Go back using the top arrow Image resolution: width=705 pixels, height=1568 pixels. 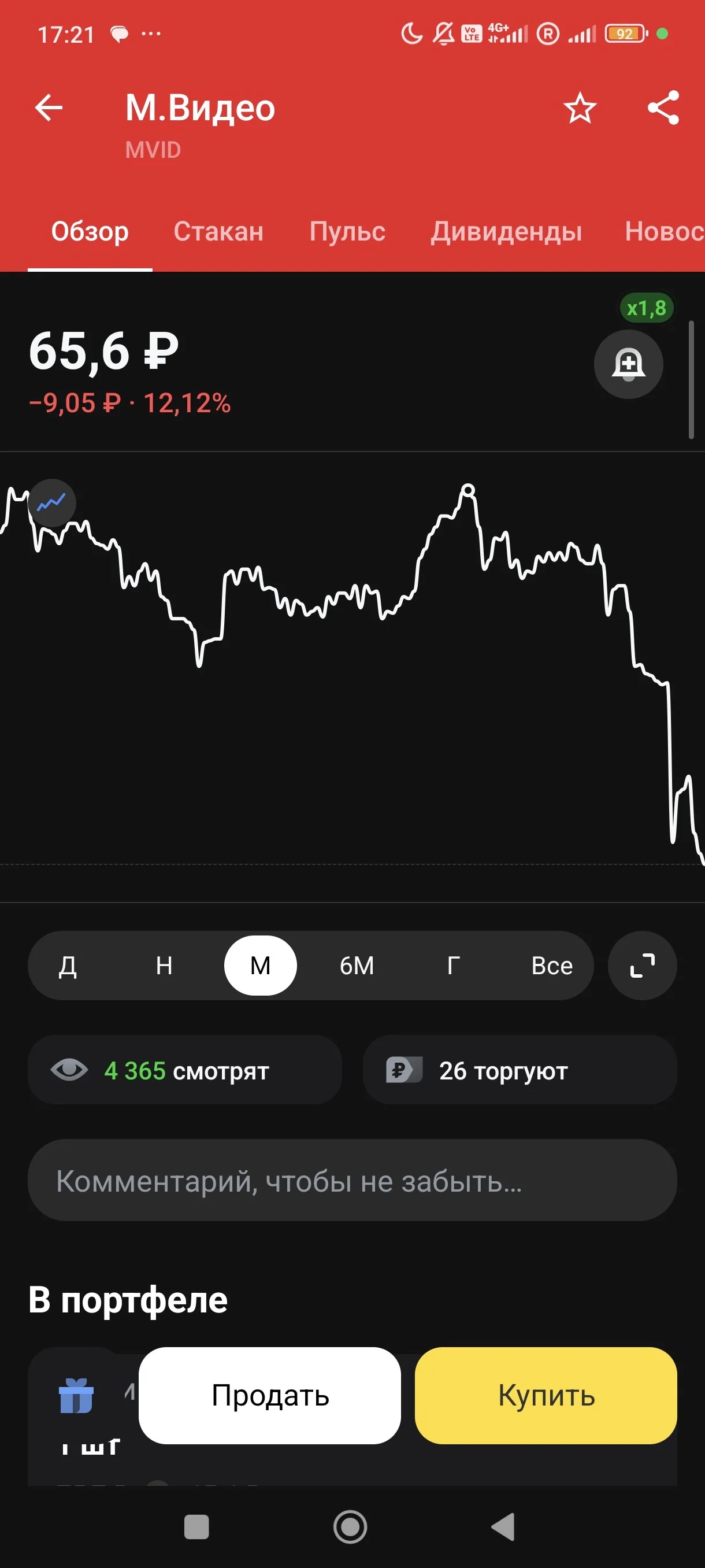[49, 108]
